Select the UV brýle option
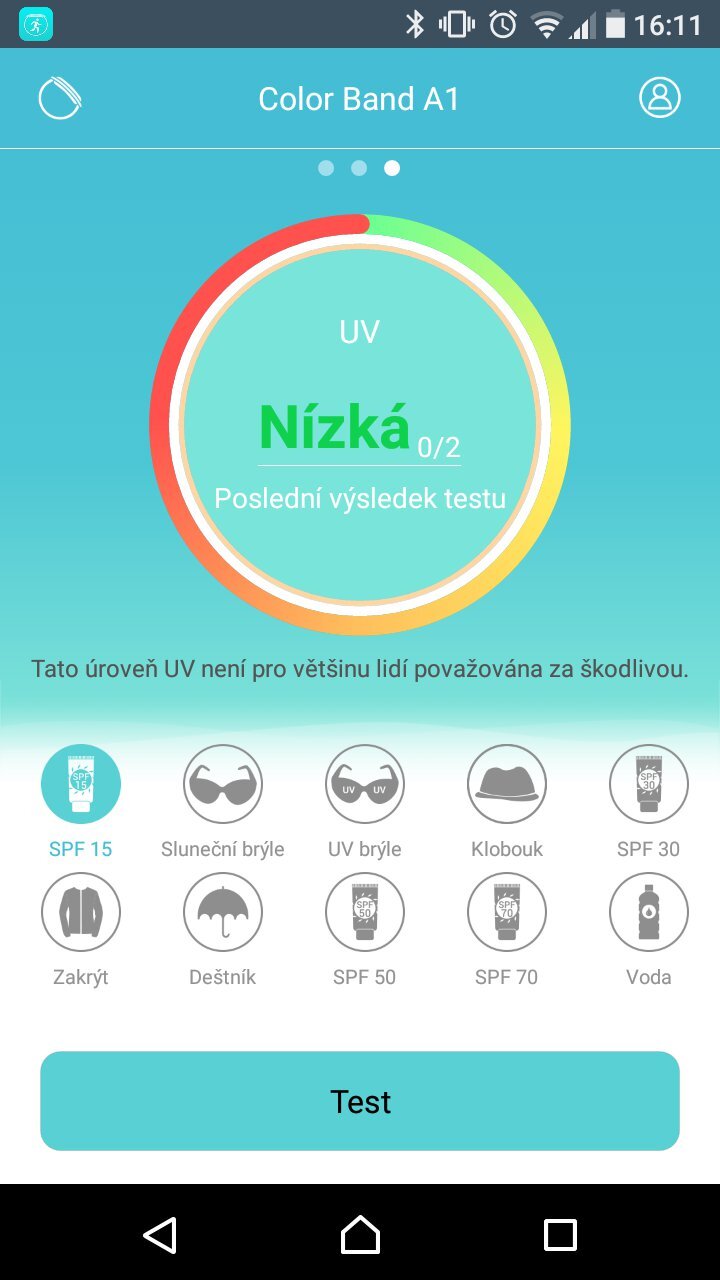 [x=365, y=784]
